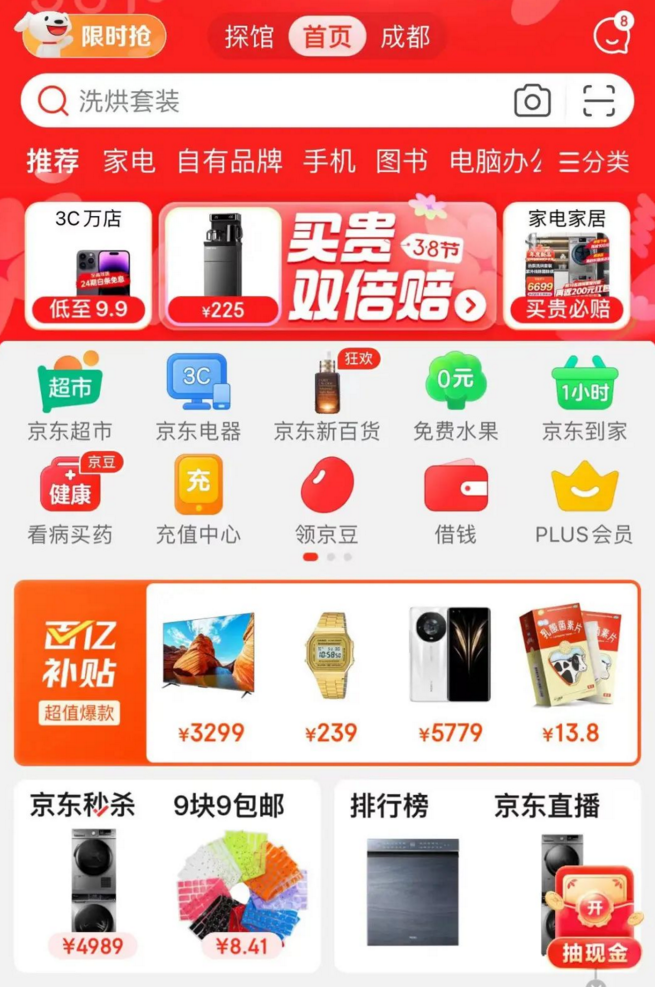Open the 3C万店 promo card
This screenshot has width=655, height=987.
[x=90, y=266]
